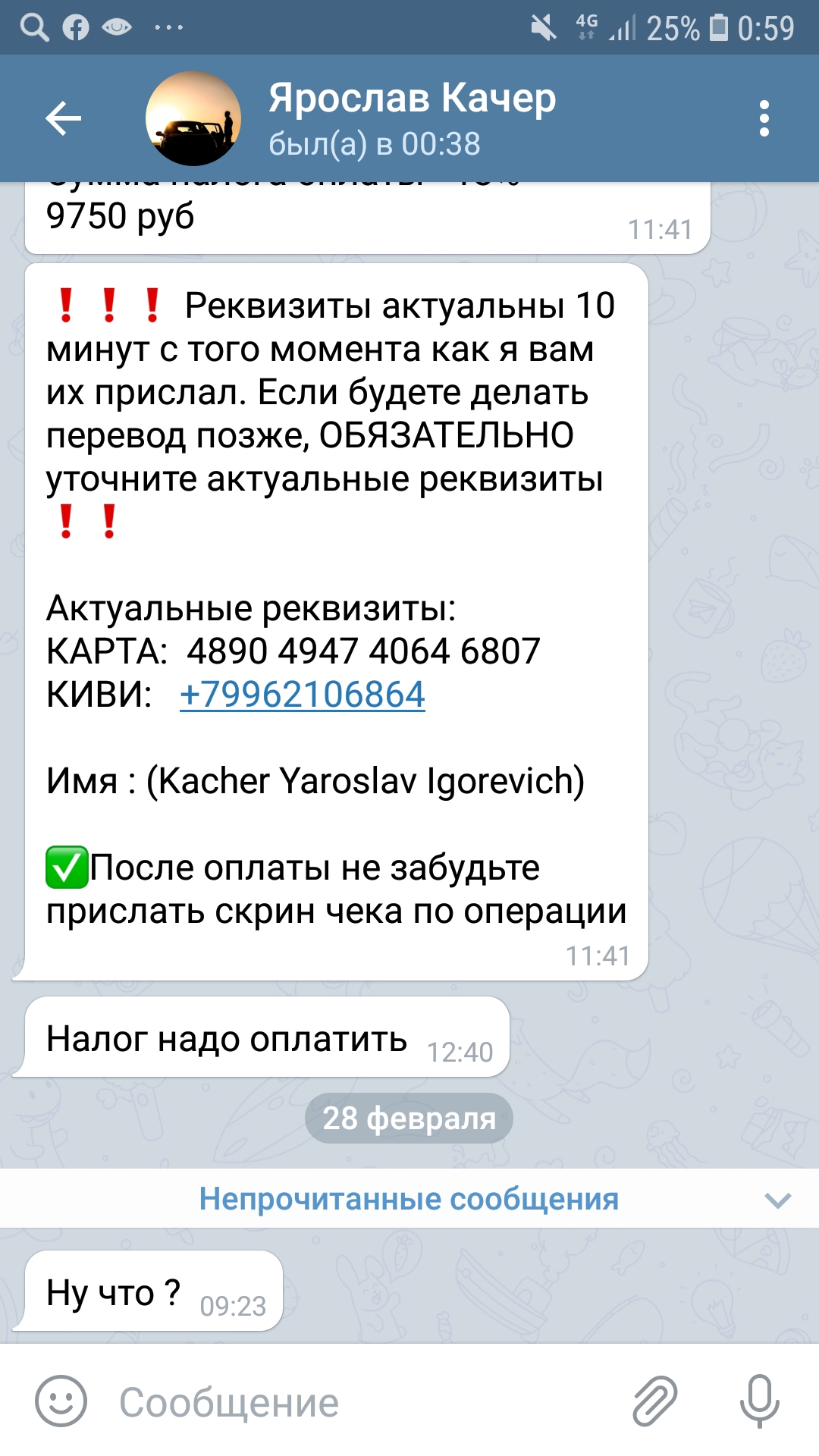Open contact info via Ярослав Качер title

click(413, 99)
